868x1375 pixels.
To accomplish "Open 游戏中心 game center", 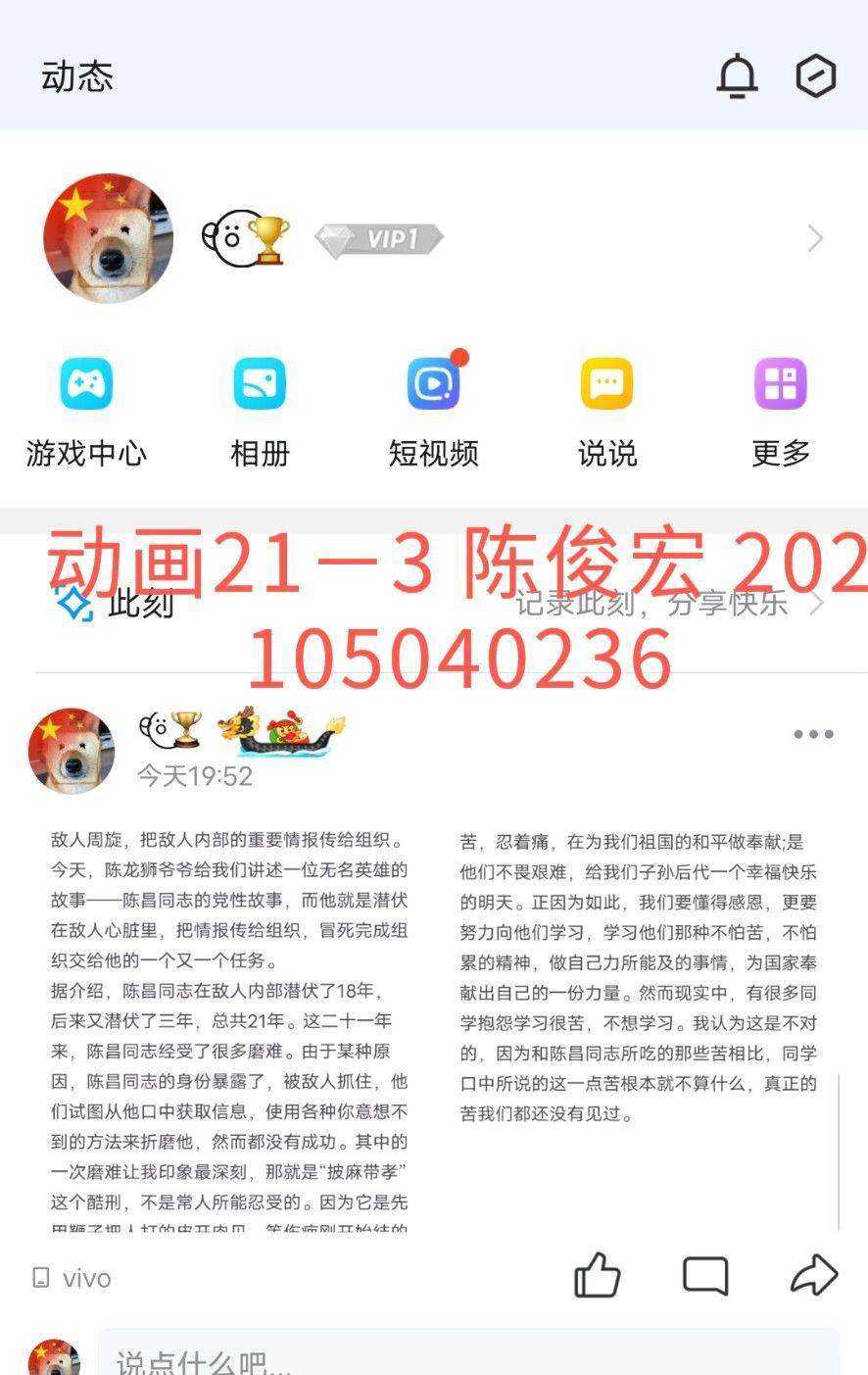I will 86,412.
